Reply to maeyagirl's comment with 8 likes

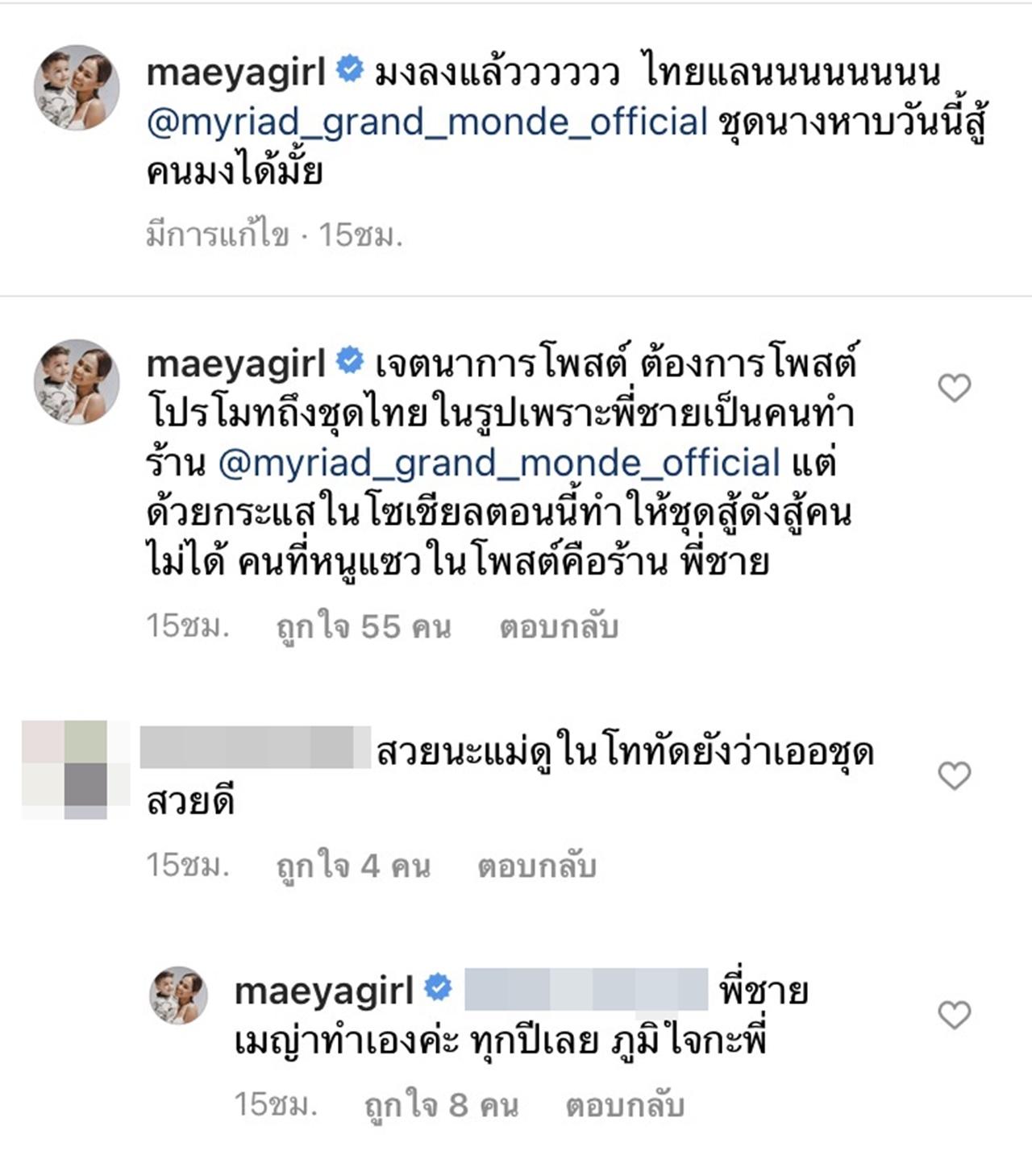pyautogui.click(x=625, y=1105)
